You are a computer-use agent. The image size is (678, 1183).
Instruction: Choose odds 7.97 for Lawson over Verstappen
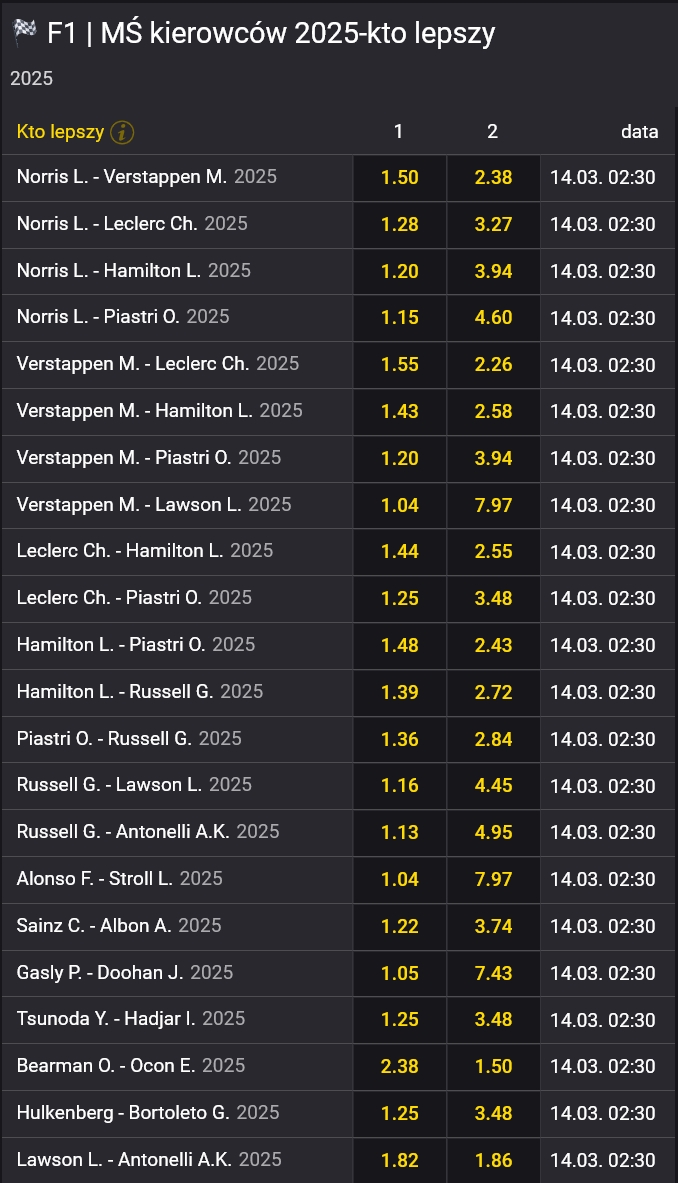493,505
